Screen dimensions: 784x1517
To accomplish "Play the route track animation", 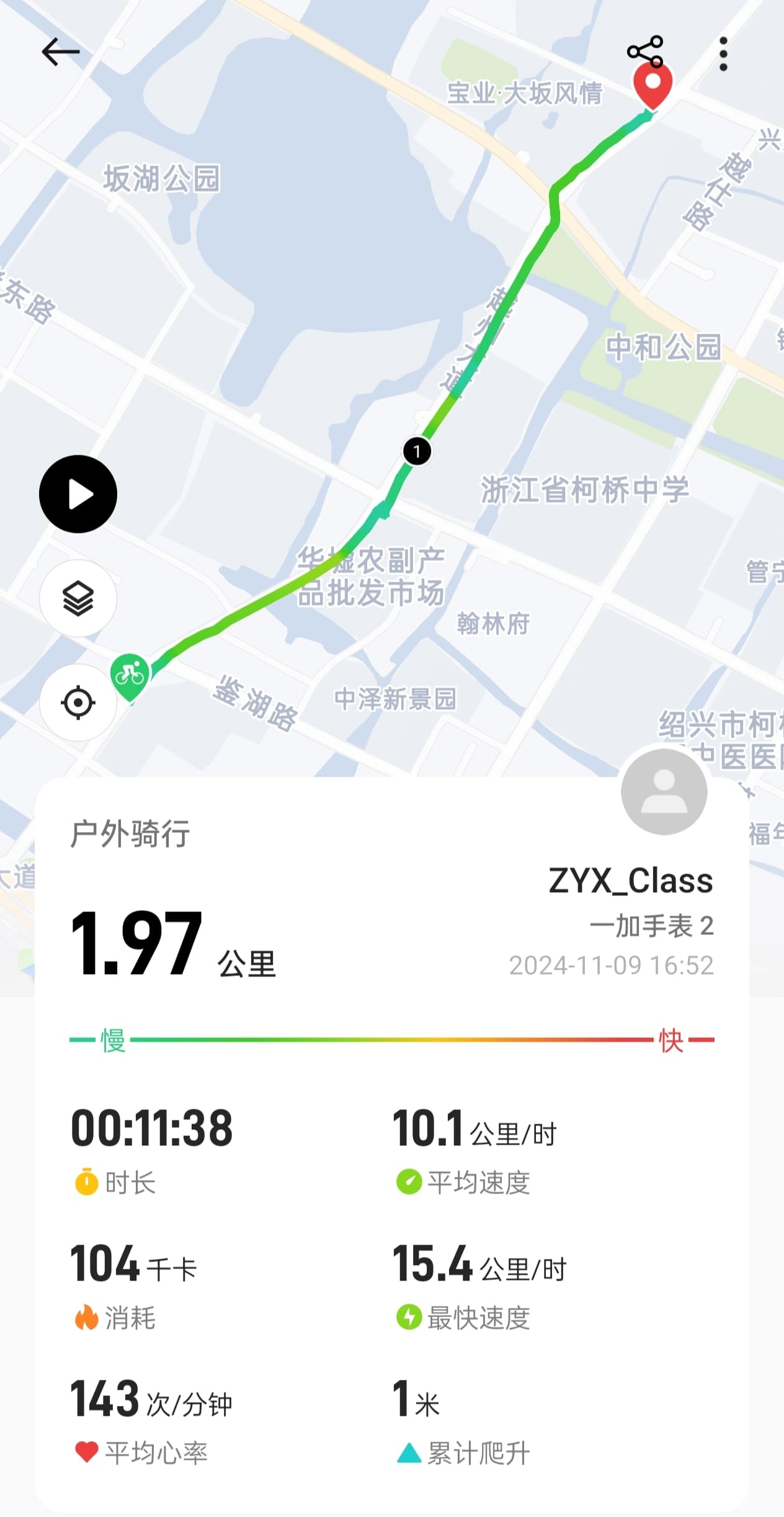I will click(78, 494).
